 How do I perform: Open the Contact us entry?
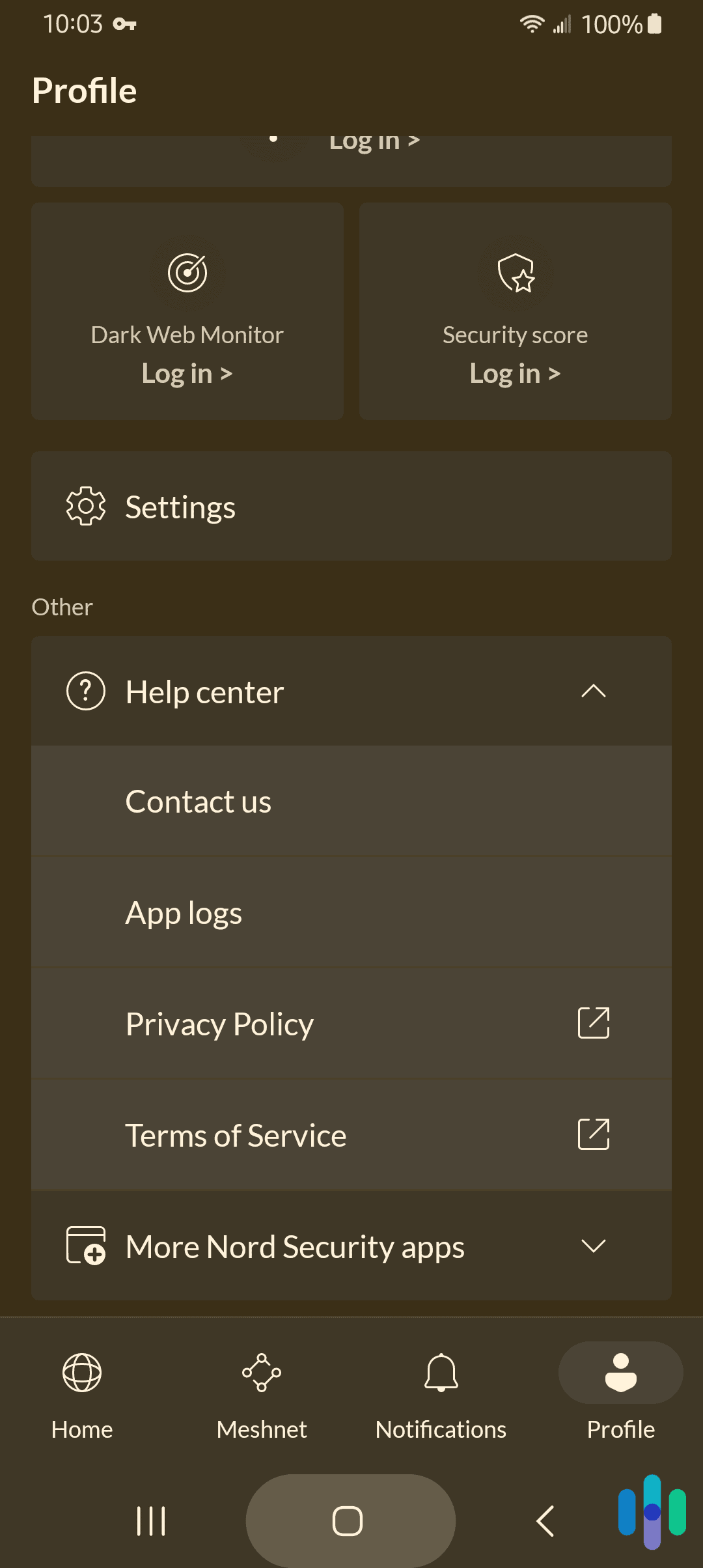coord(199,801)
